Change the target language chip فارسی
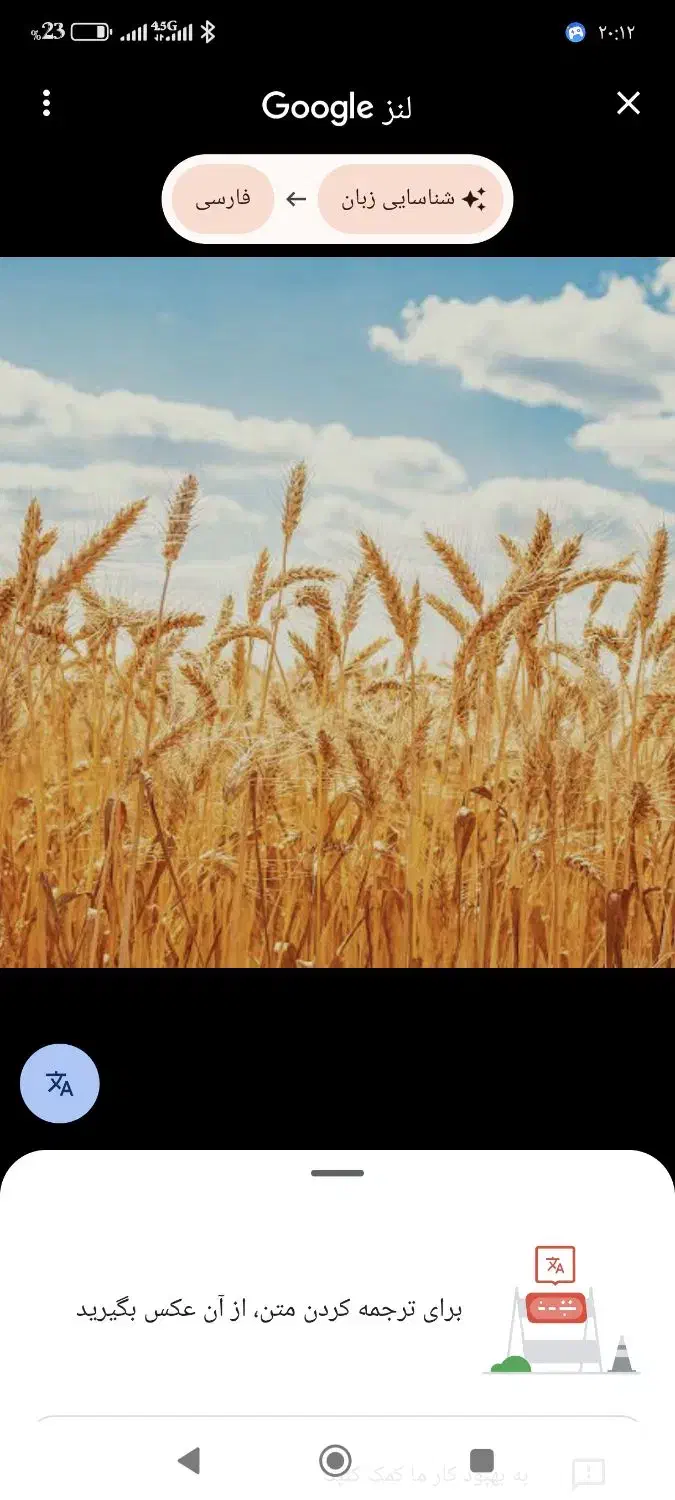The height and width of the screenshot is (1500, 675). click(x=222, y=199)
